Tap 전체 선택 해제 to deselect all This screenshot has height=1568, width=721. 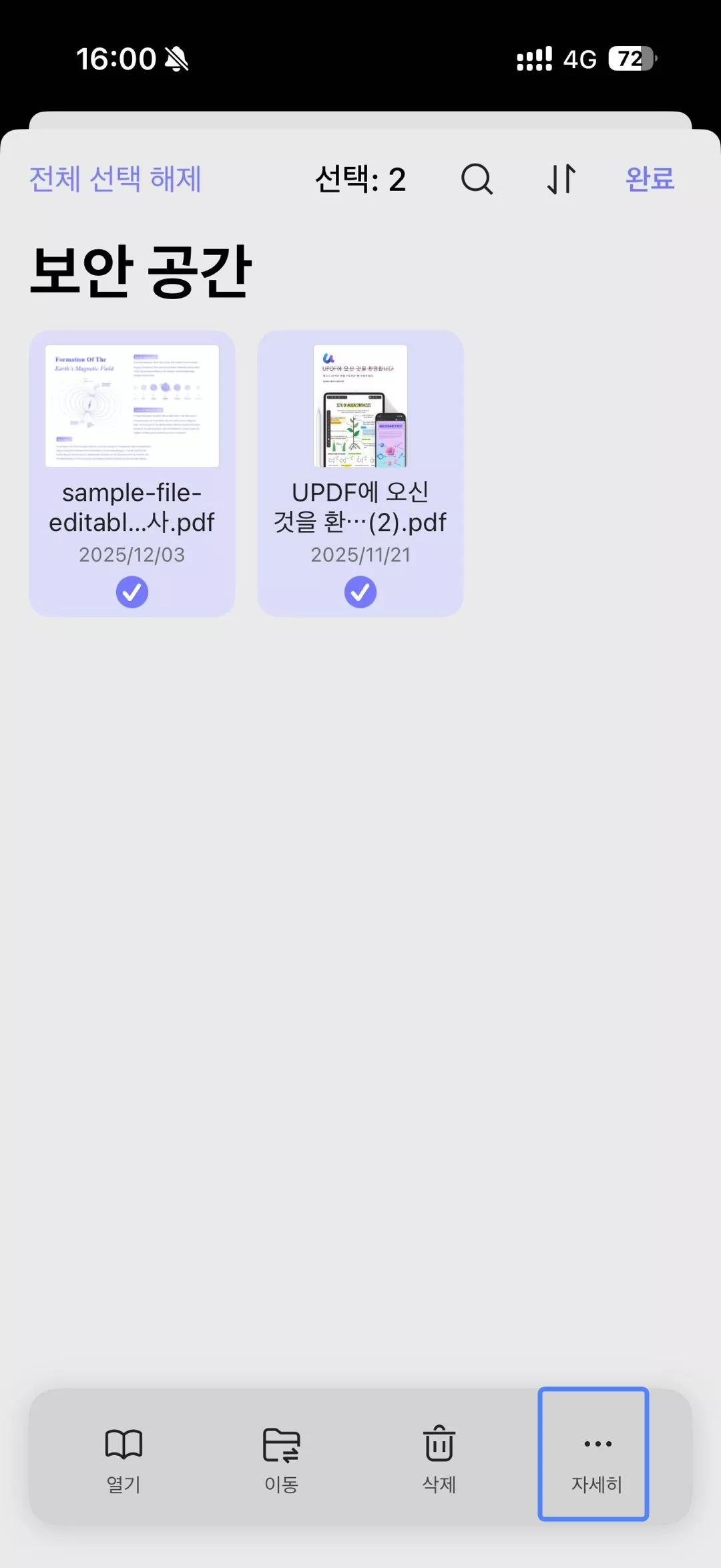point(115,179)
